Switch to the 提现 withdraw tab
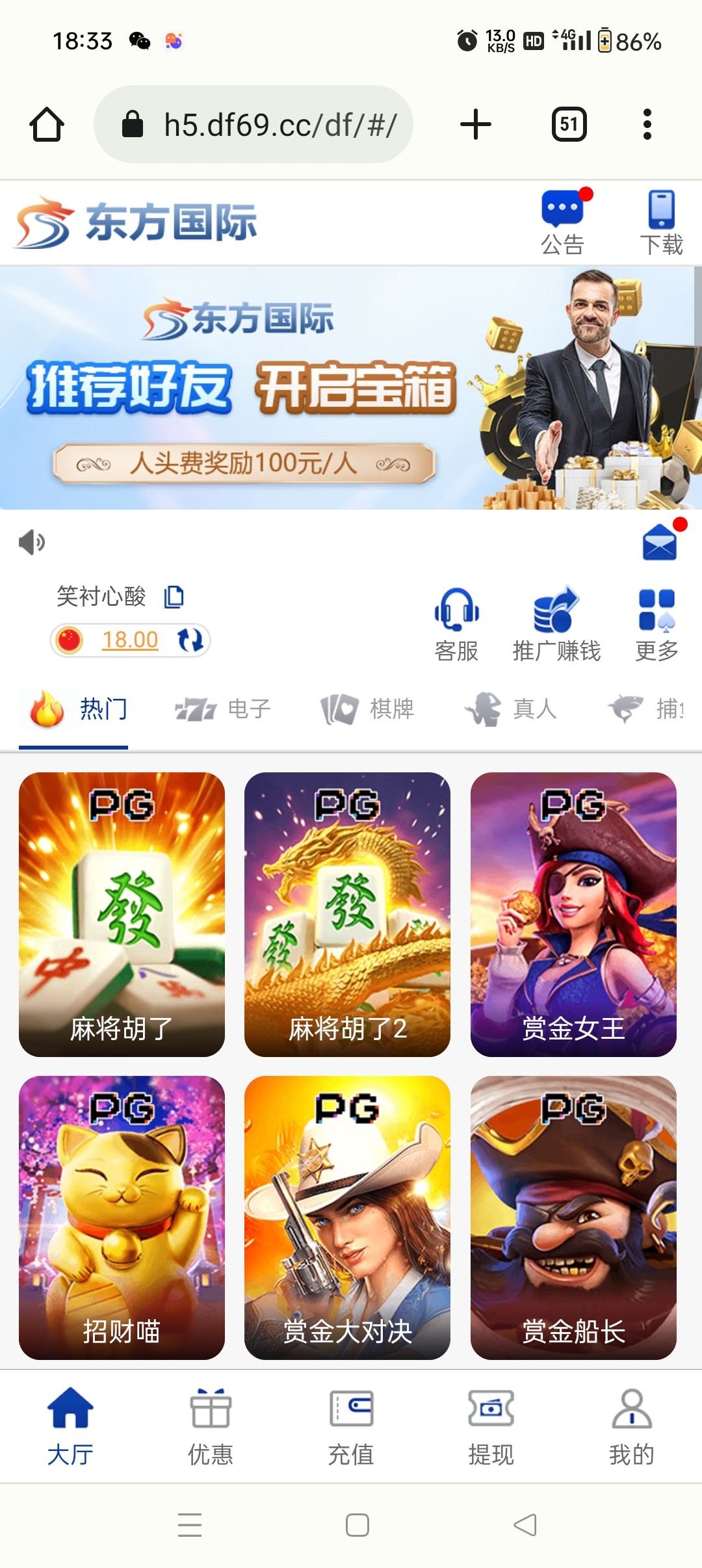 491,1426
